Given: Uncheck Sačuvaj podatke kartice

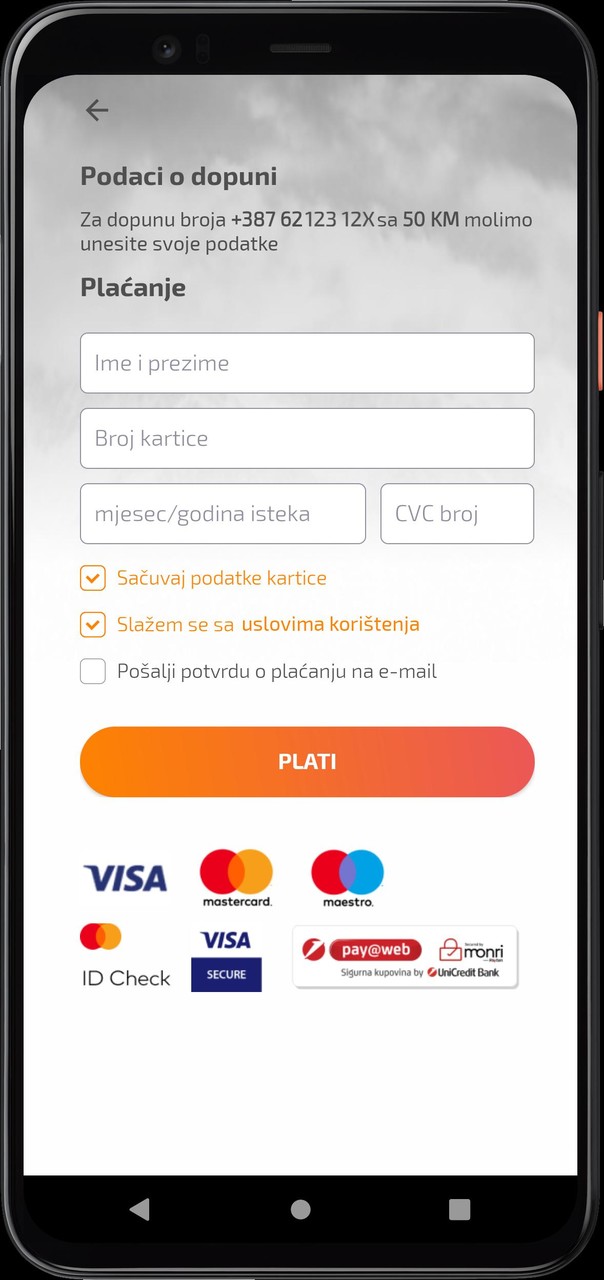Looking at the screenshot, I should 93,578.
